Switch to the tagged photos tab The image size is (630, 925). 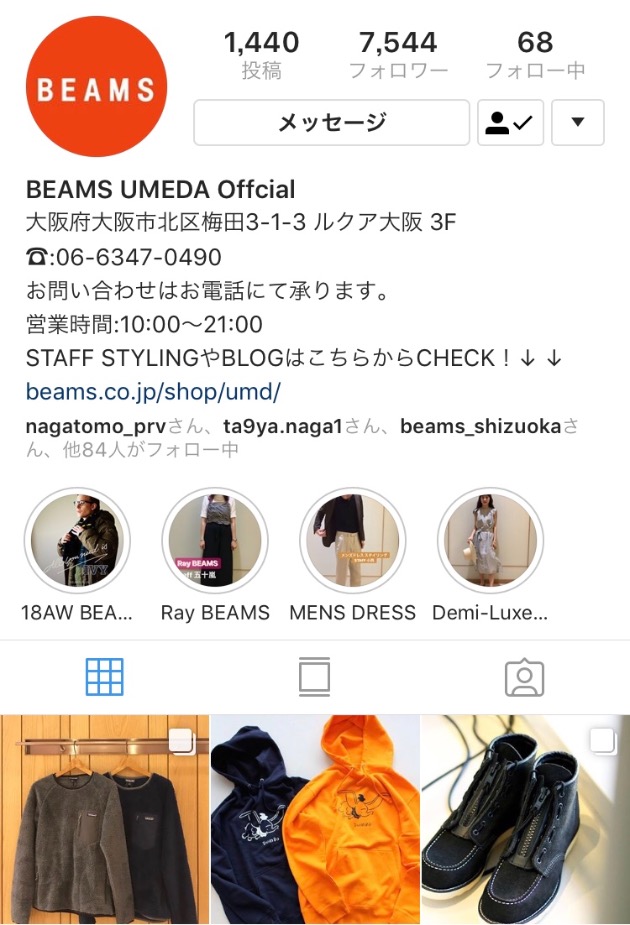(524, 678)
